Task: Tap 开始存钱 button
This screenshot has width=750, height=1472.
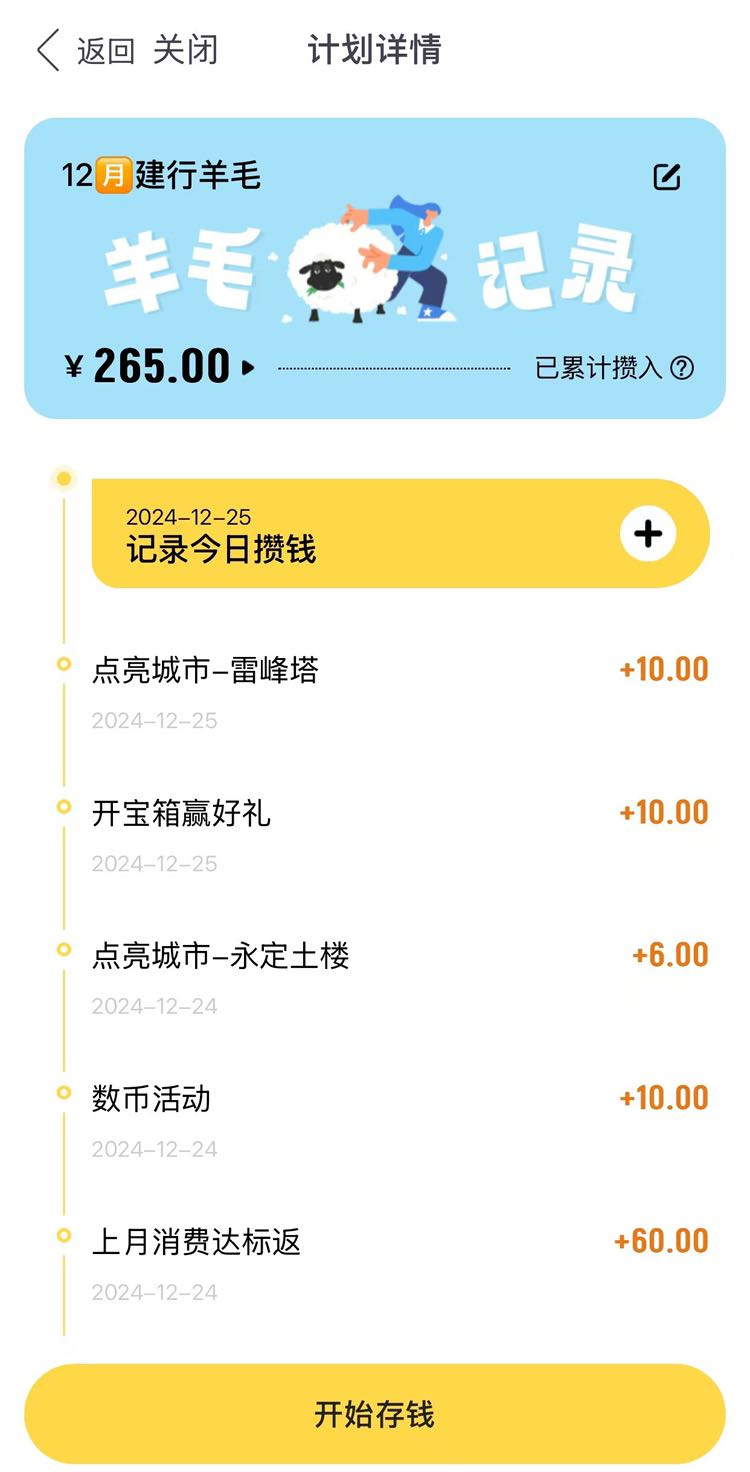Action: click(x=375, y=1414)
